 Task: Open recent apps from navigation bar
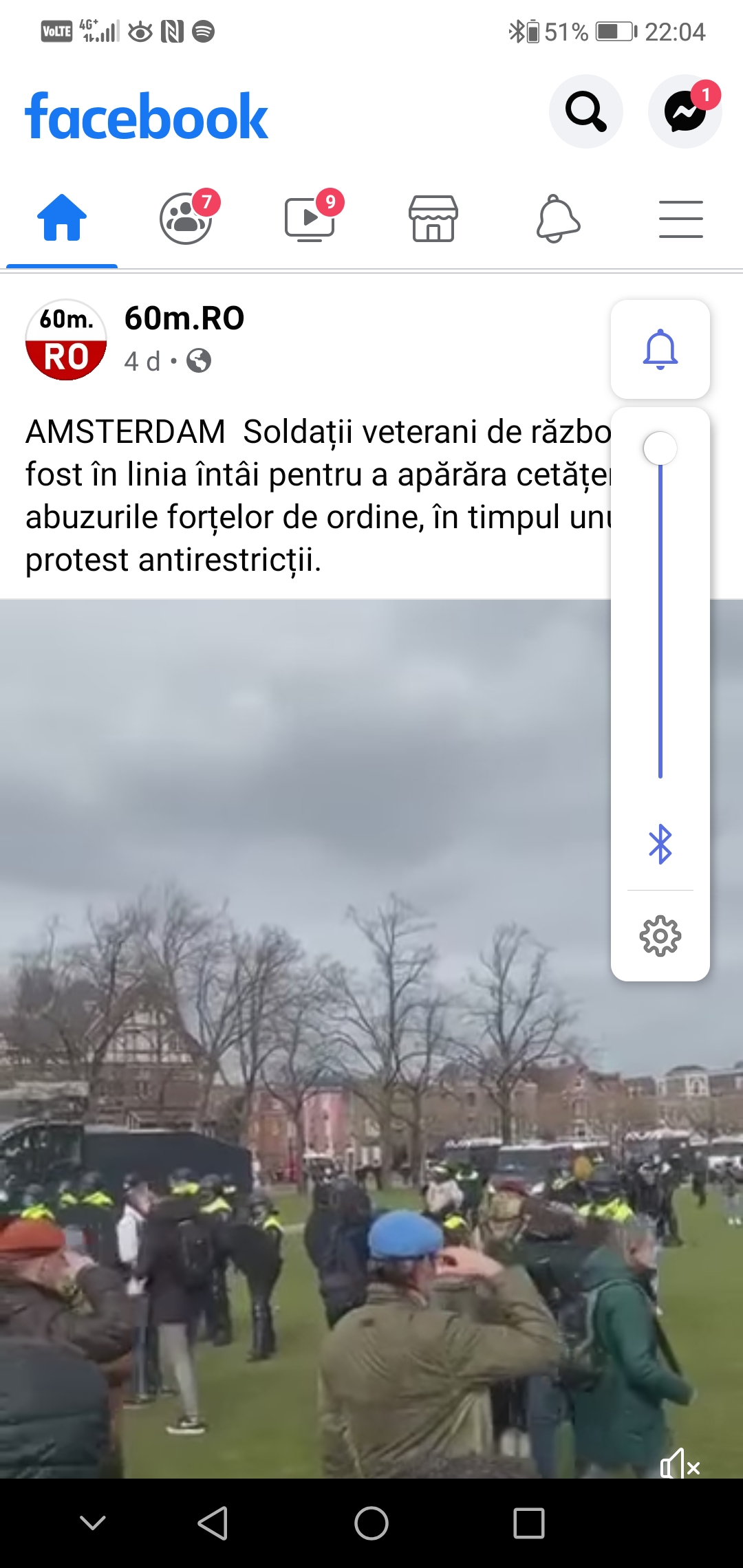[x=529, y=1523]
